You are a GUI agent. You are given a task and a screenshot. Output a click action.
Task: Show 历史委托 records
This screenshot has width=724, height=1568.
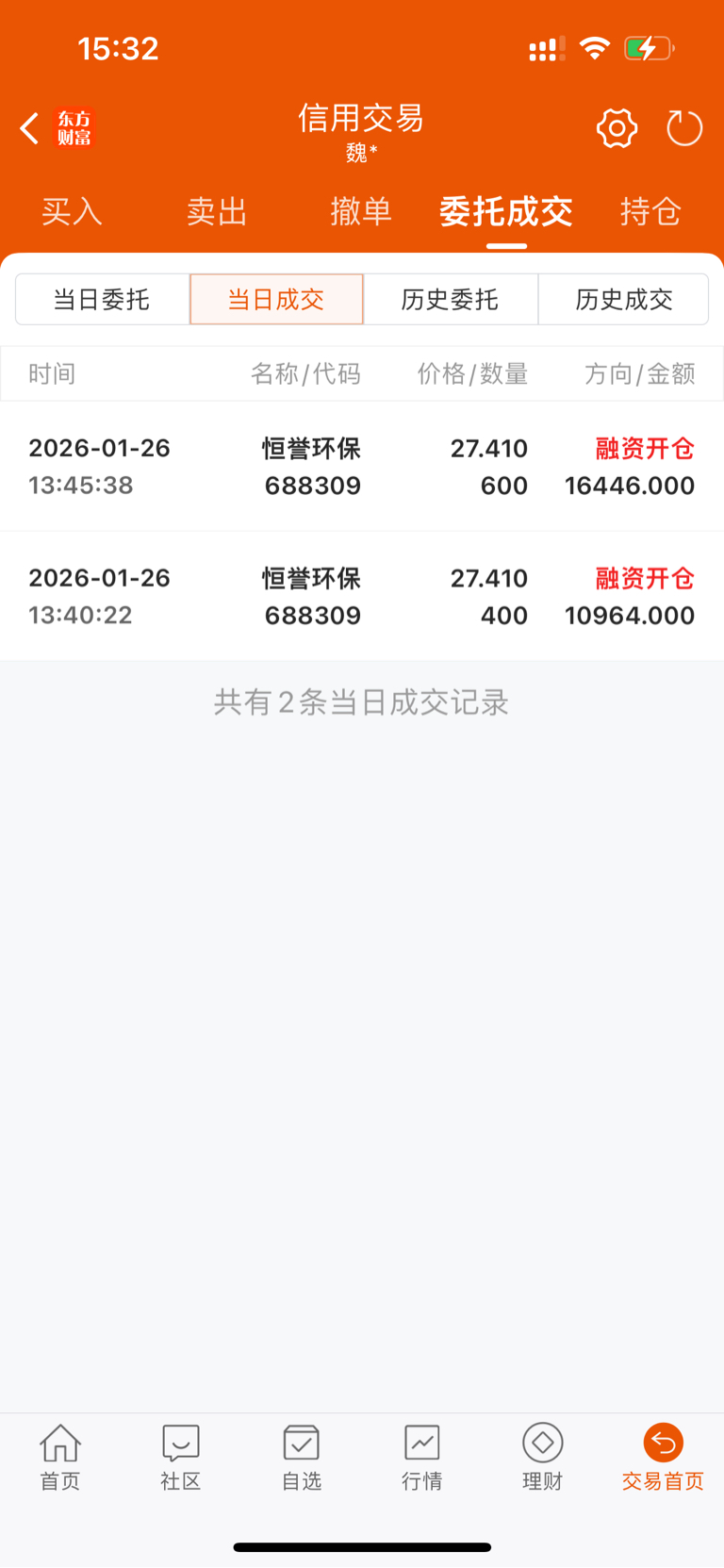pos(451,299)
